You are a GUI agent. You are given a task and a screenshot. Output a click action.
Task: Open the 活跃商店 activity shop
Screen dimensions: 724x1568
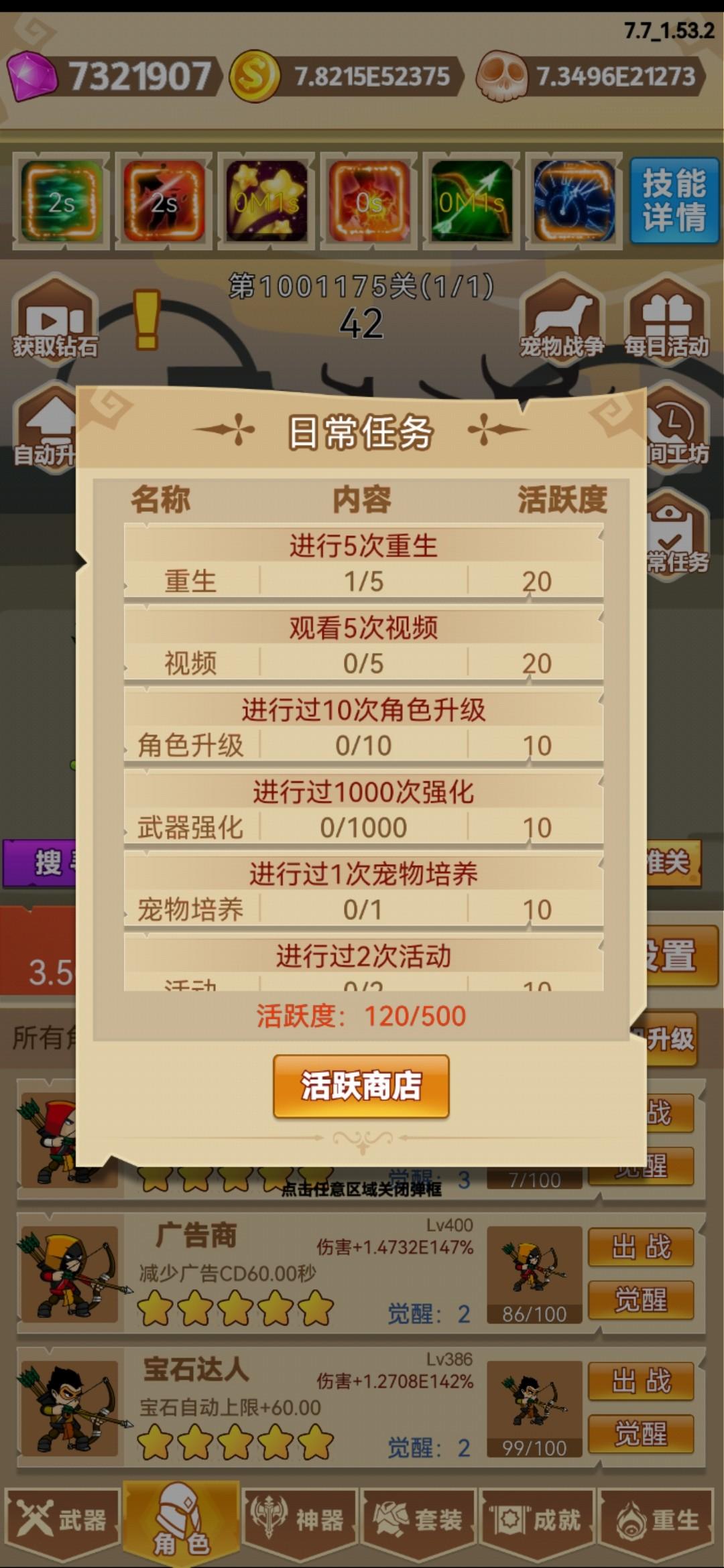point(361,1086)
